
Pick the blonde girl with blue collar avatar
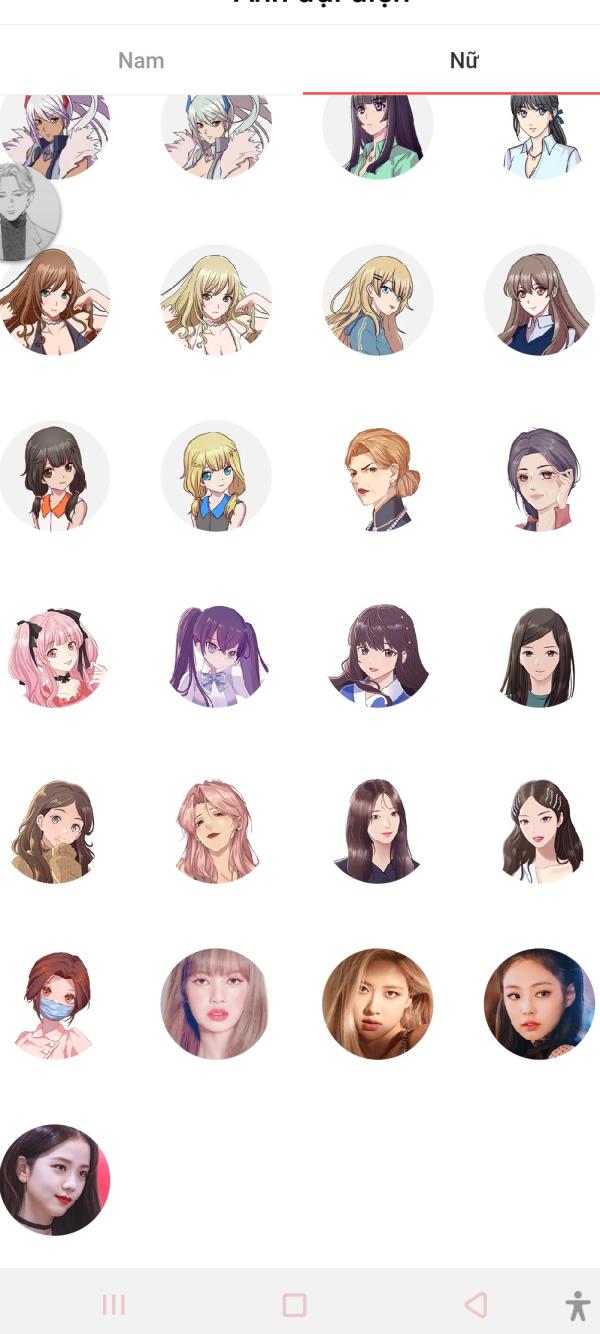tap(216, 477)
